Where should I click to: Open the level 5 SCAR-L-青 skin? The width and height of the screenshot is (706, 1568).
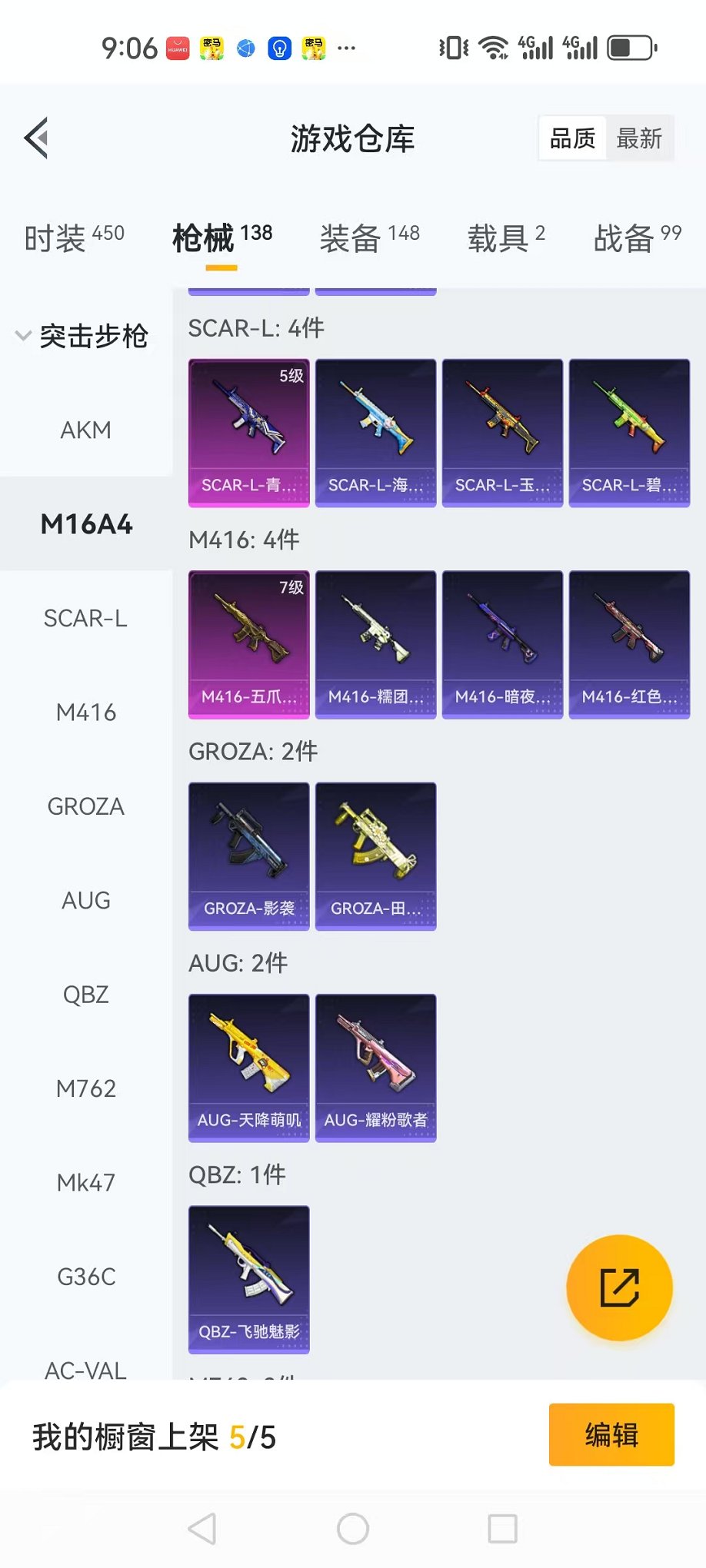point(249,433)
